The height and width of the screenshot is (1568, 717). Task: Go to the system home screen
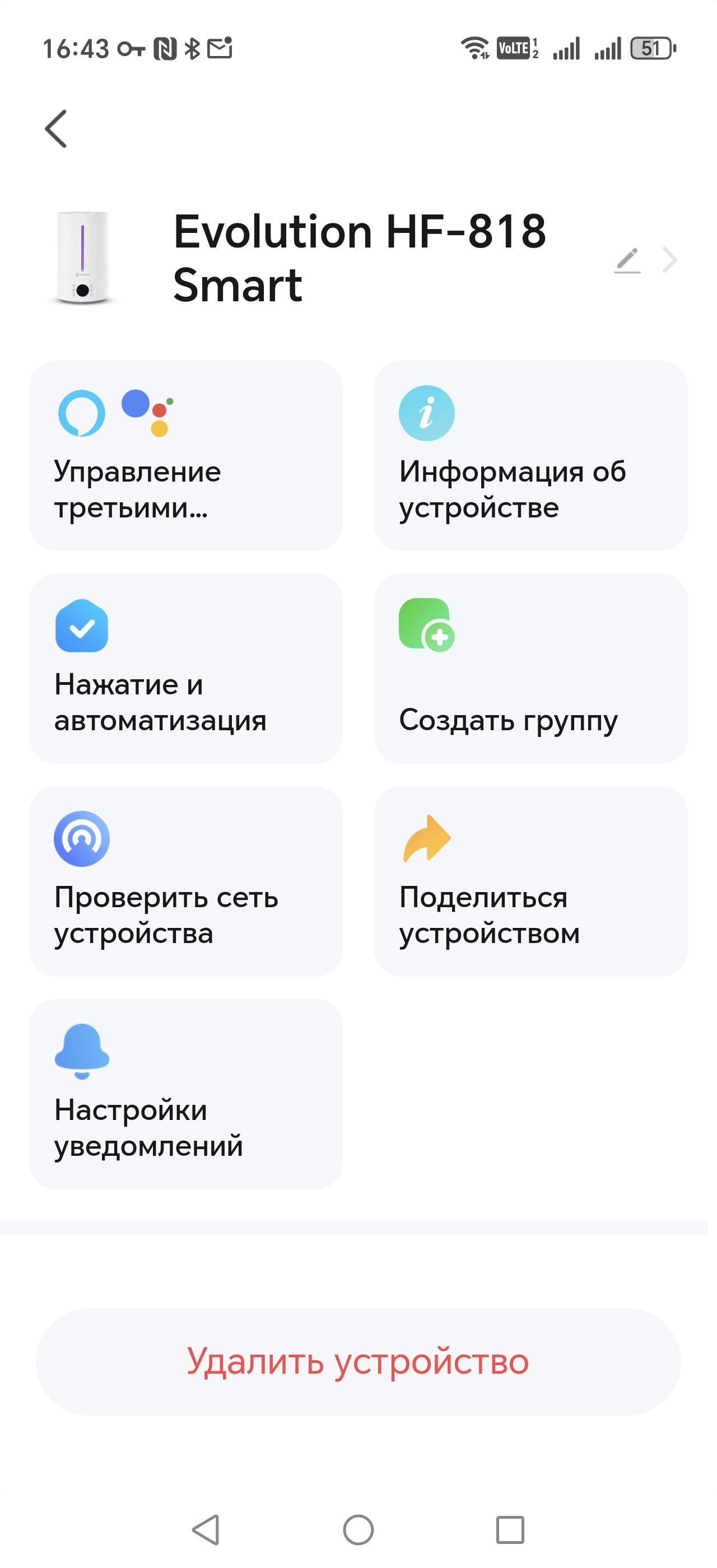tap(358, 1529)
